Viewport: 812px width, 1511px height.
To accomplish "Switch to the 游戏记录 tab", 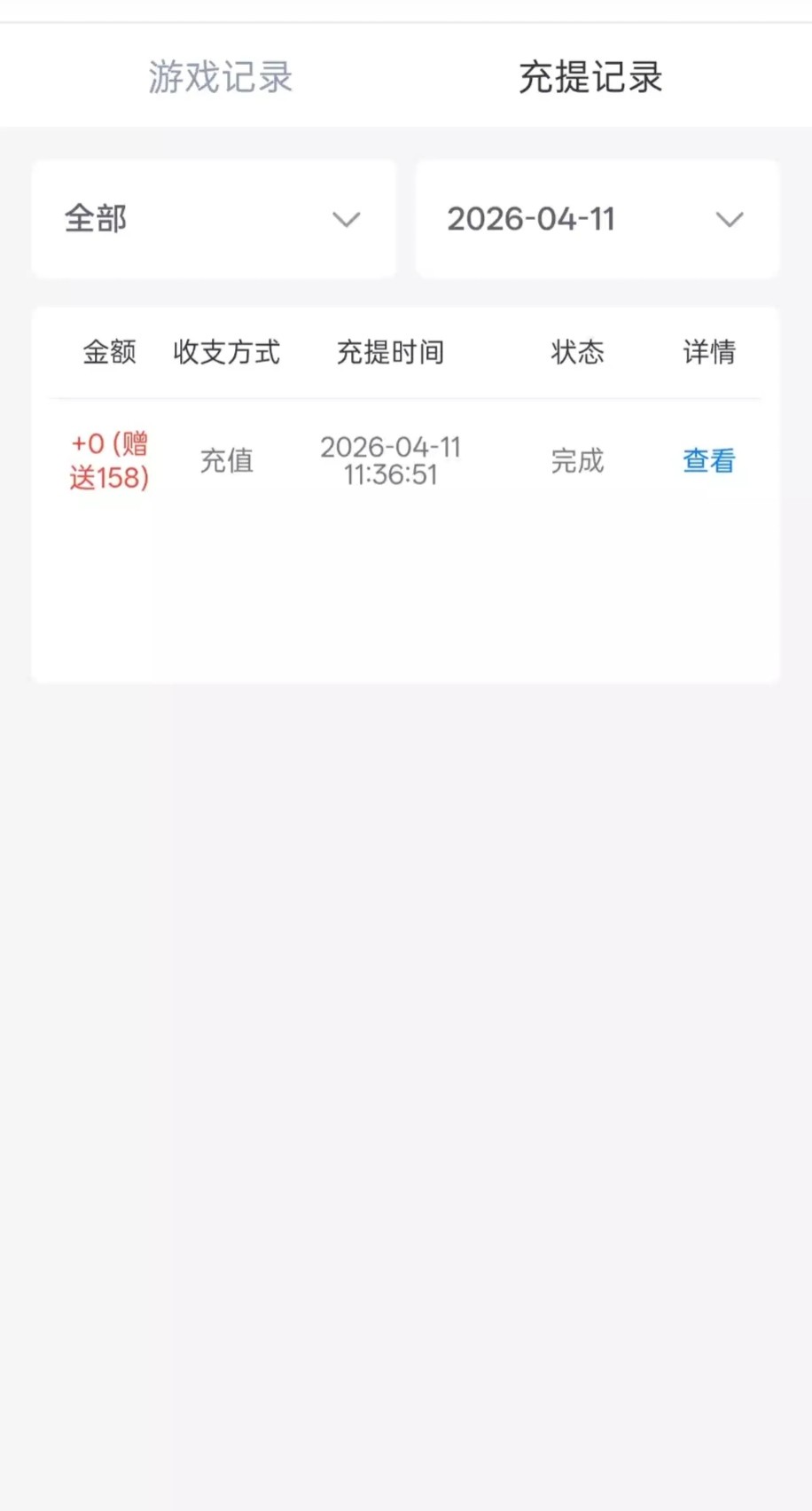I will [x=220, y=77].
